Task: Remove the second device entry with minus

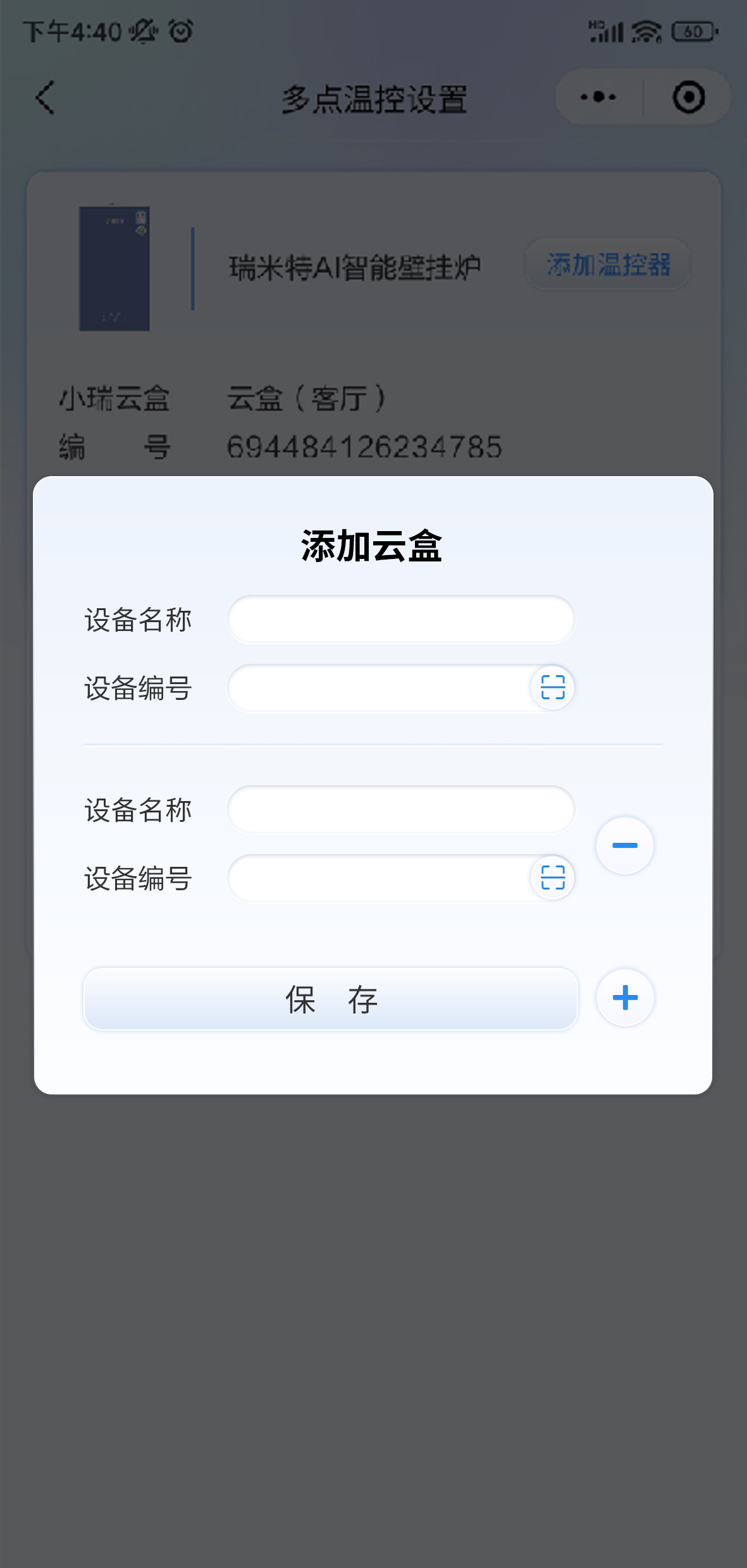Action: pyautogui.click(x=625, y=845)
